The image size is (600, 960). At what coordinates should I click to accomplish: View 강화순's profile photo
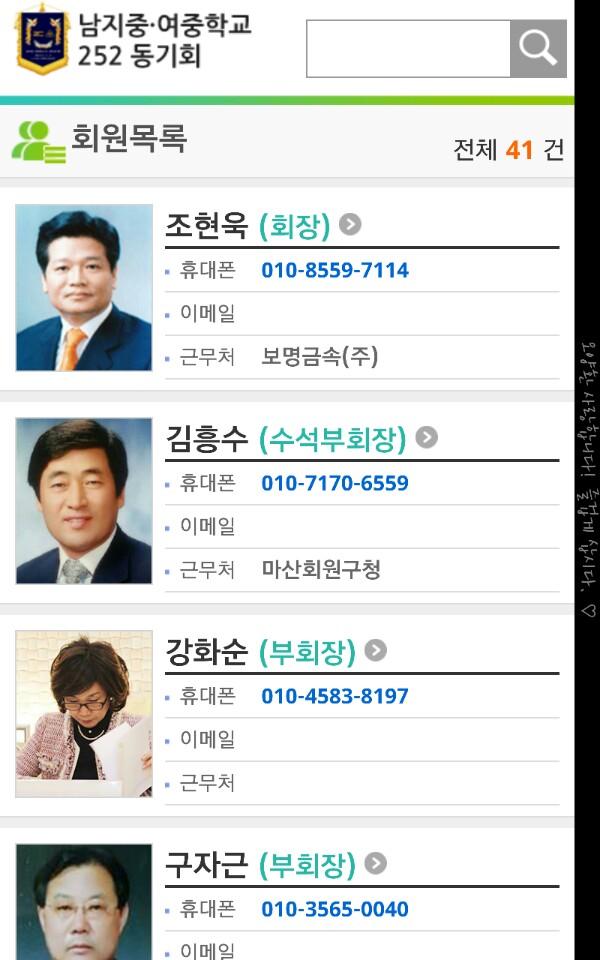pos(84,714)
